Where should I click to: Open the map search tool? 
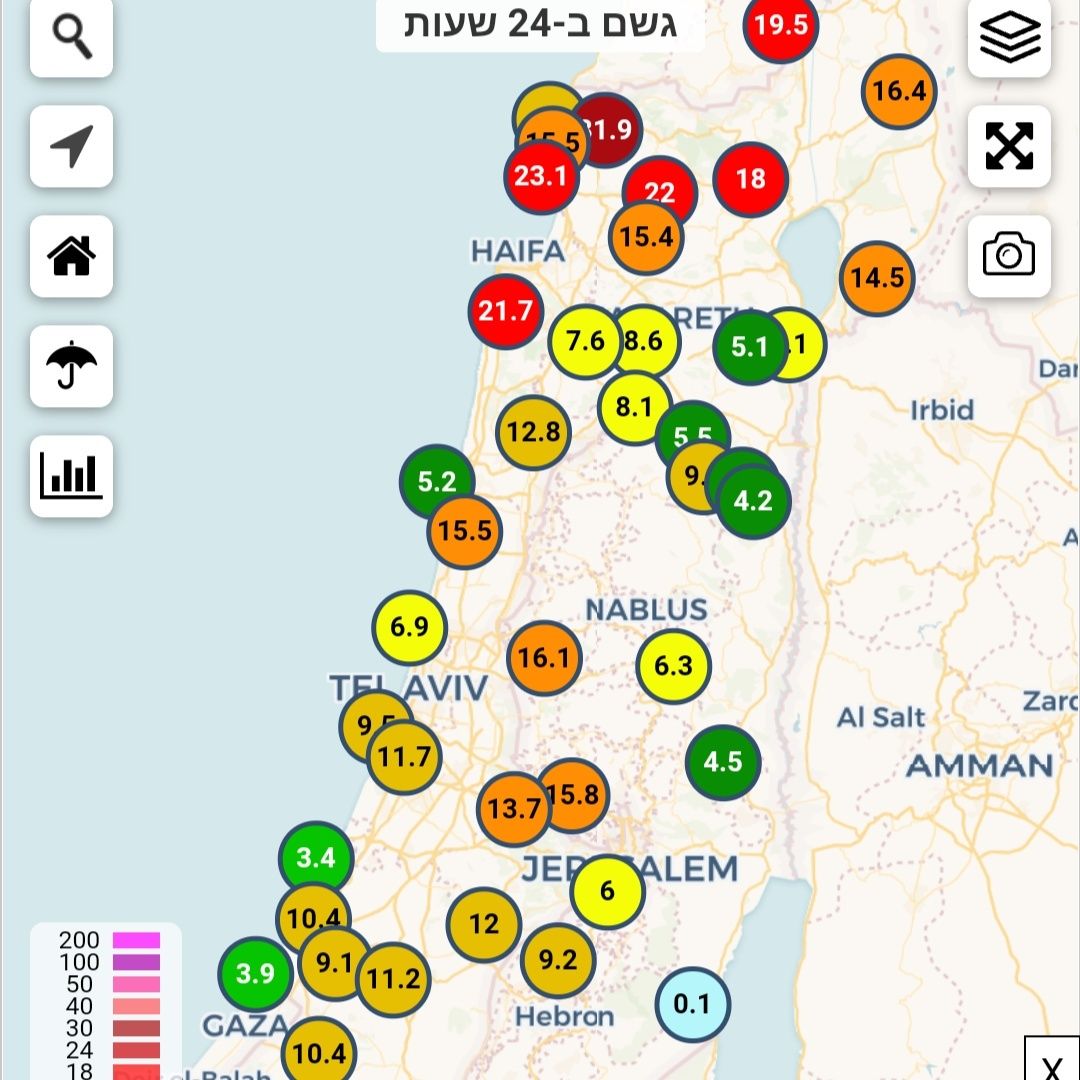coord(71,37)
